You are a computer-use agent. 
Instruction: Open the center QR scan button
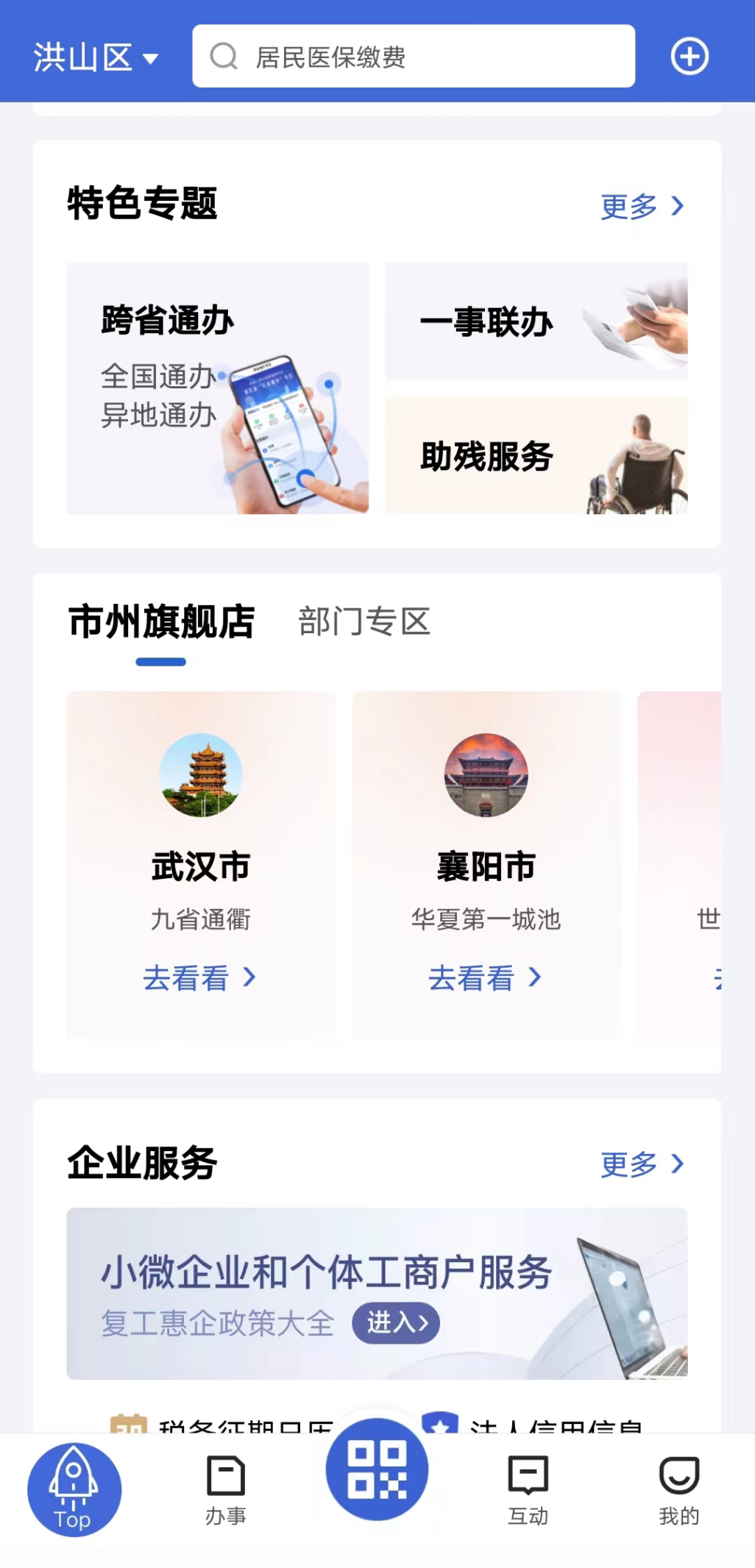377,1469
